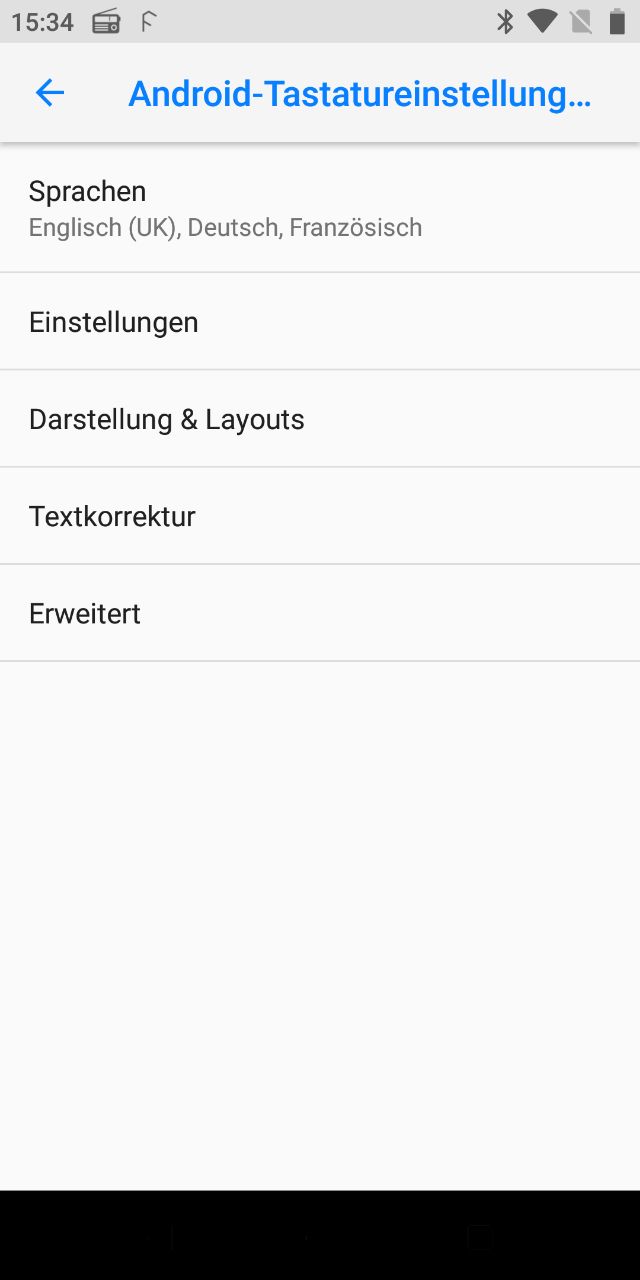Open Einstellungen row
Viewport: 640px width, 1280px height.
[320, 321]
